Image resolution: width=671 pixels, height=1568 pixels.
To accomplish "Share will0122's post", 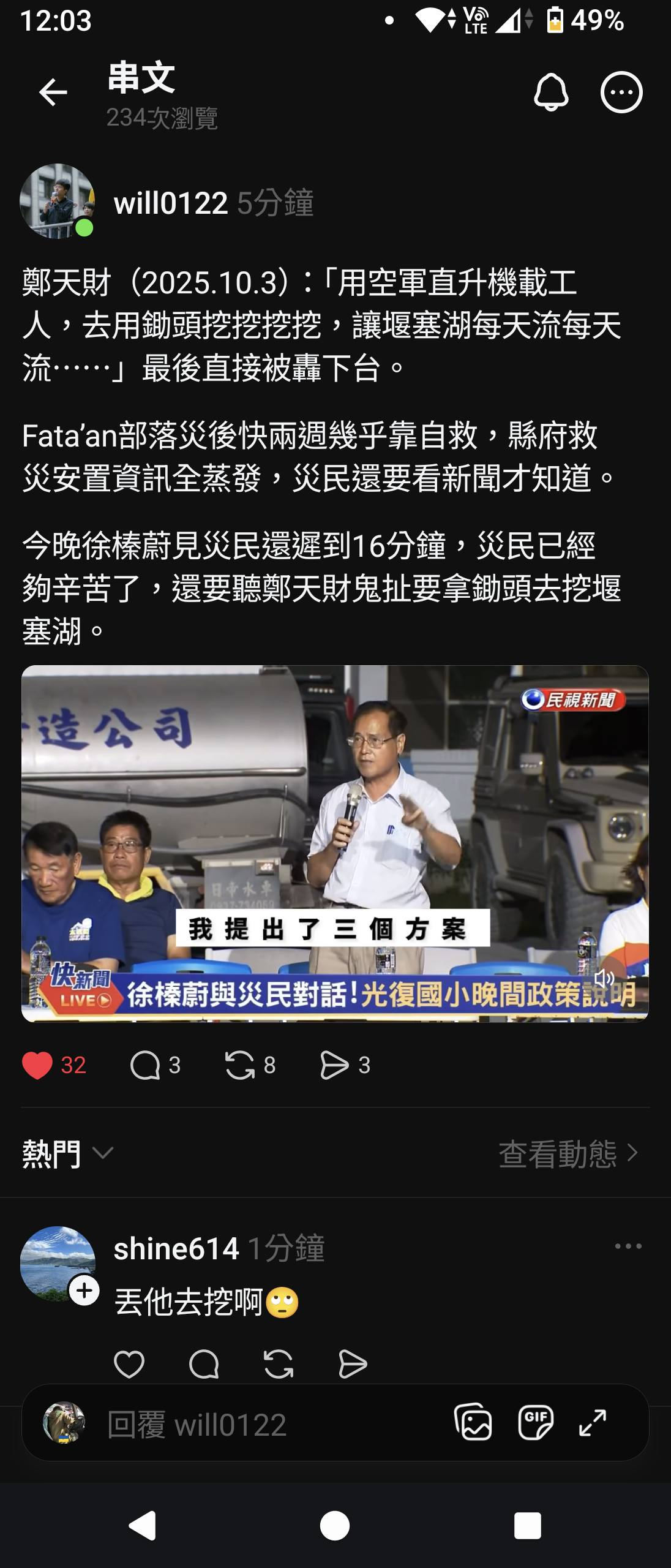I will click(x=334, y=1065).
